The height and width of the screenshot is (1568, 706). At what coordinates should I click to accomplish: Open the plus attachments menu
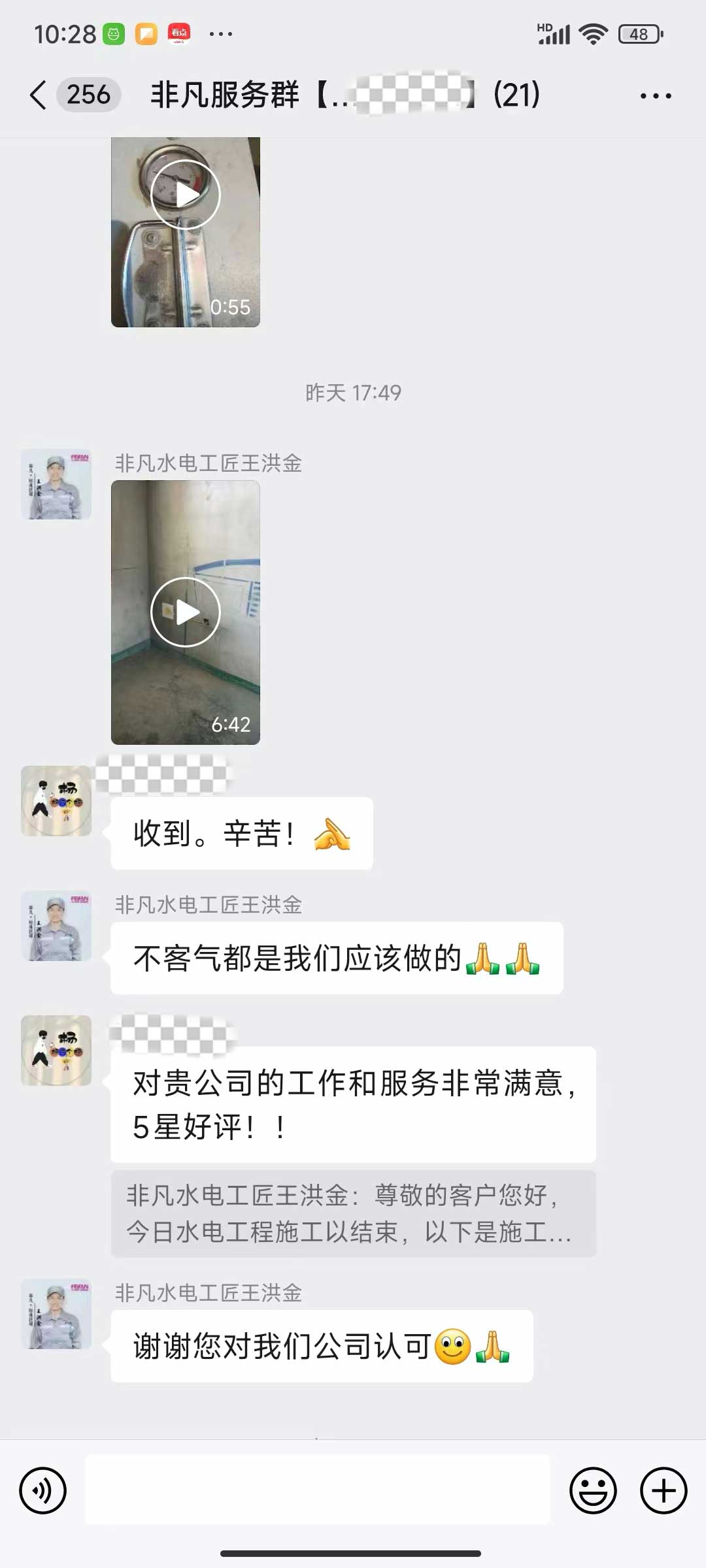coord(663,1490)
